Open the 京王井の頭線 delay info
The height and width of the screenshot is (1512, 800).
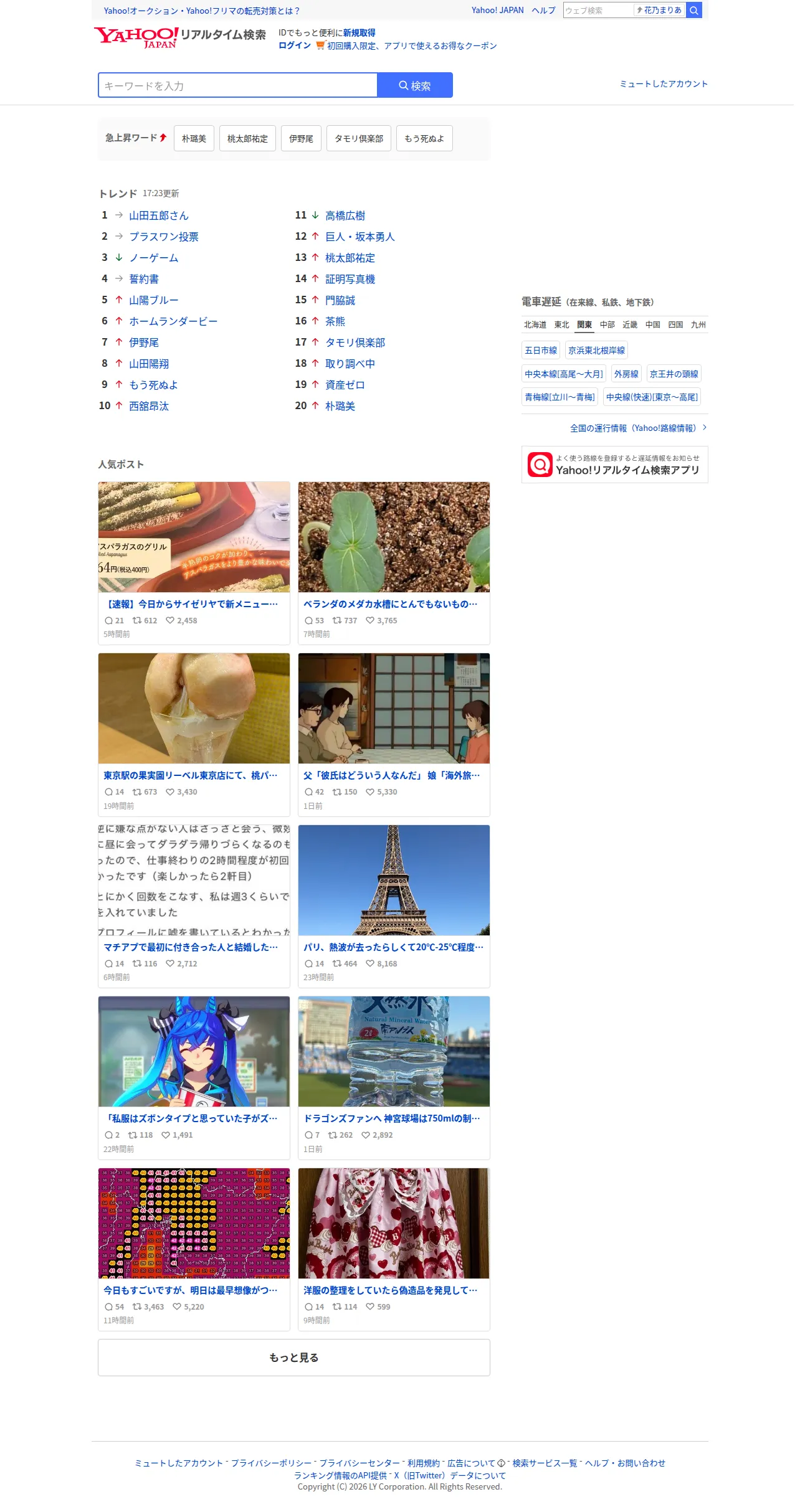(x=674, y=374)
